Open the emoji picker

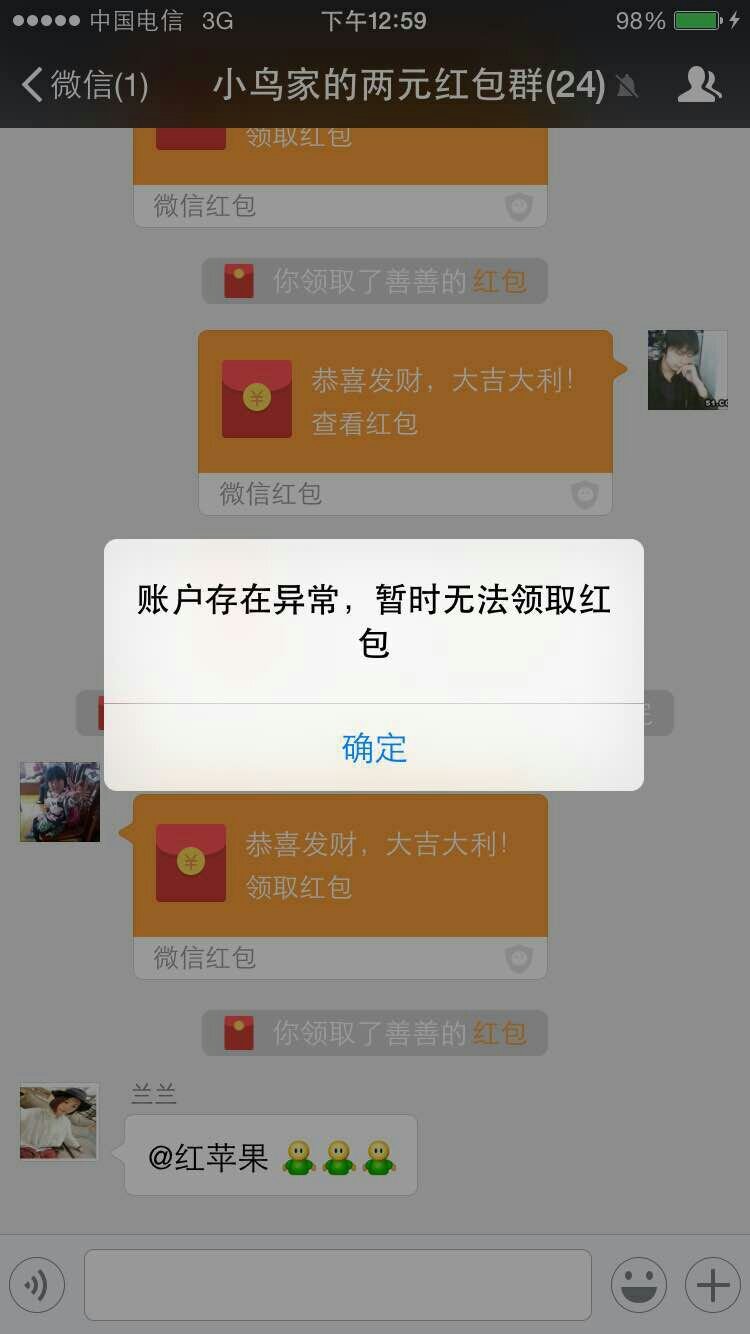[x=638, y=1285]
